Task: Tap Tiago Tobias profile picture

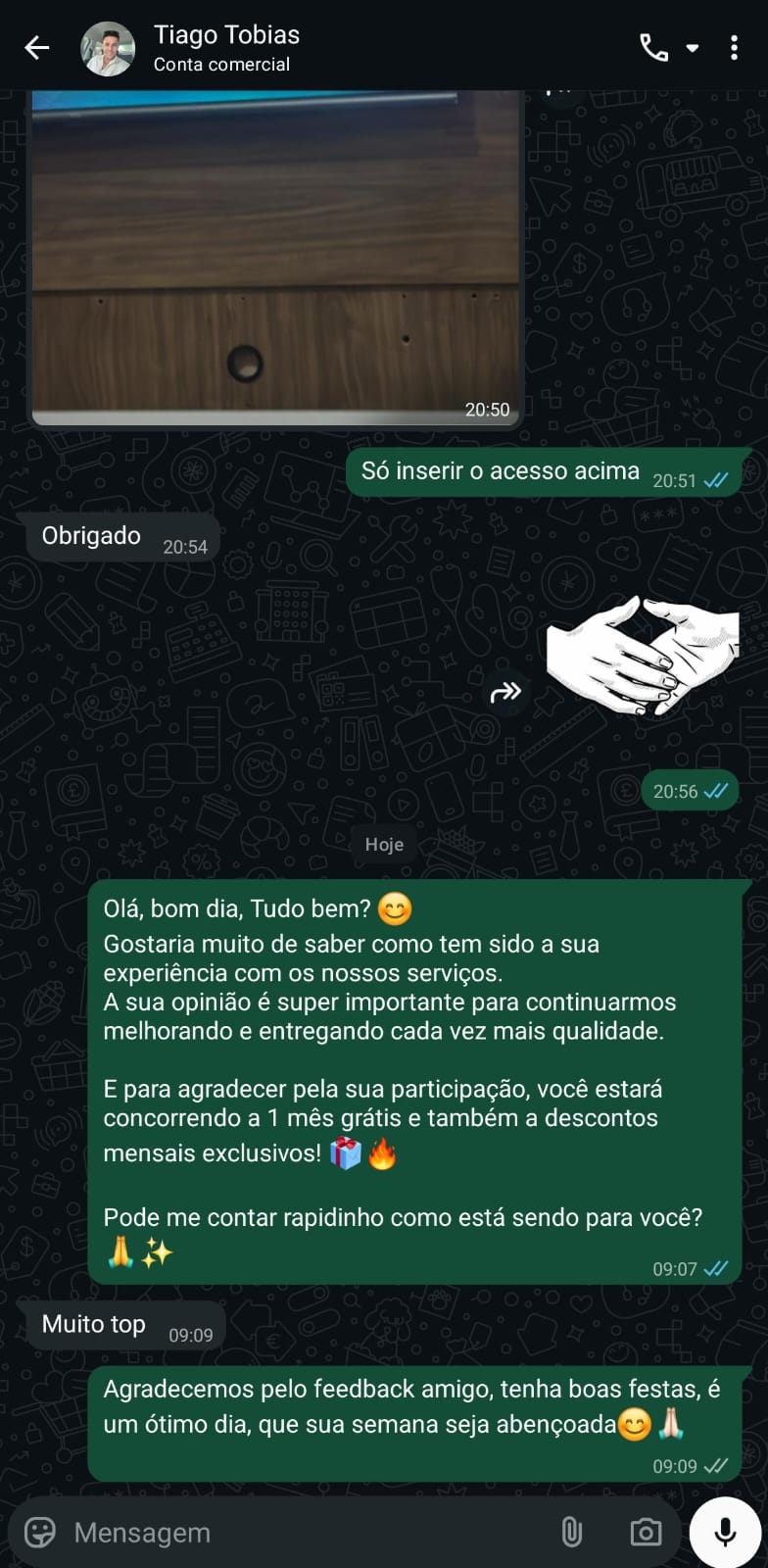Action: coord(107,46)
